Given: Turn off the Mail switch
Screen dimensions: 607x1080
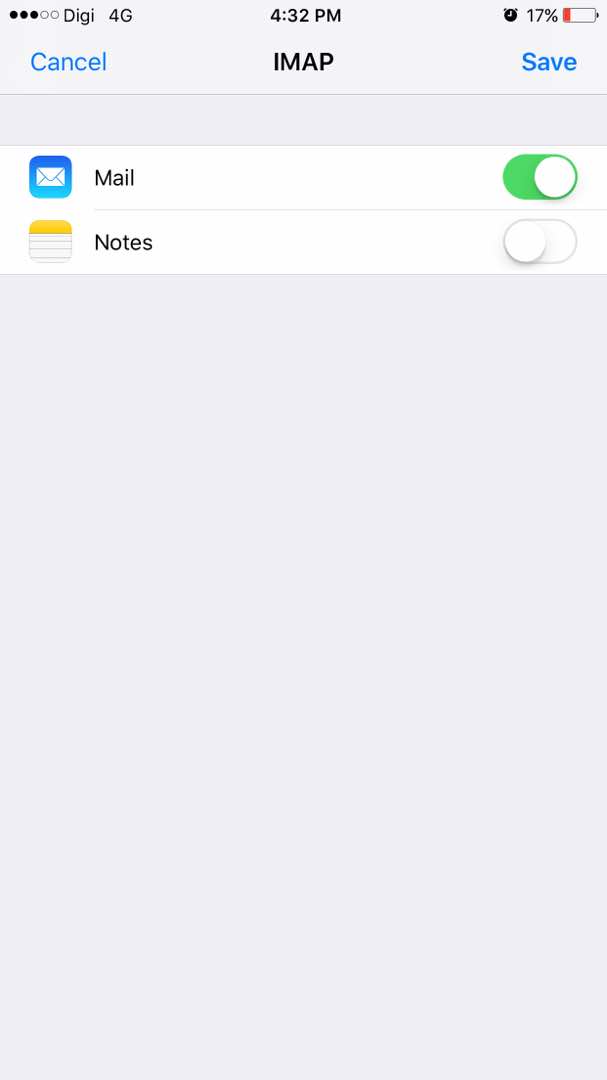Looking at the screenshot, I should pos(539,177).
